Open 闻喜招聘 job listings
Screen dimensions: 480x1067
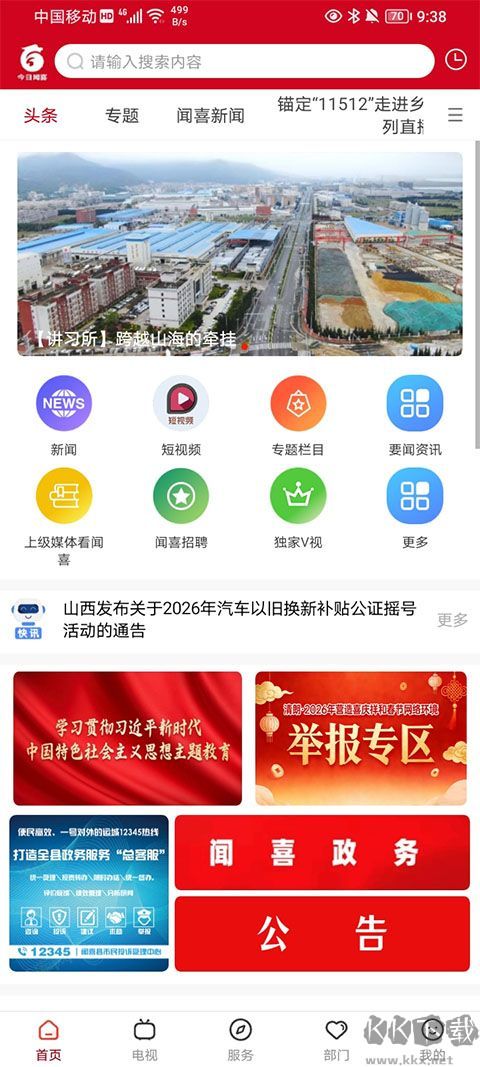pyautogui.click(x=180, y=508)
